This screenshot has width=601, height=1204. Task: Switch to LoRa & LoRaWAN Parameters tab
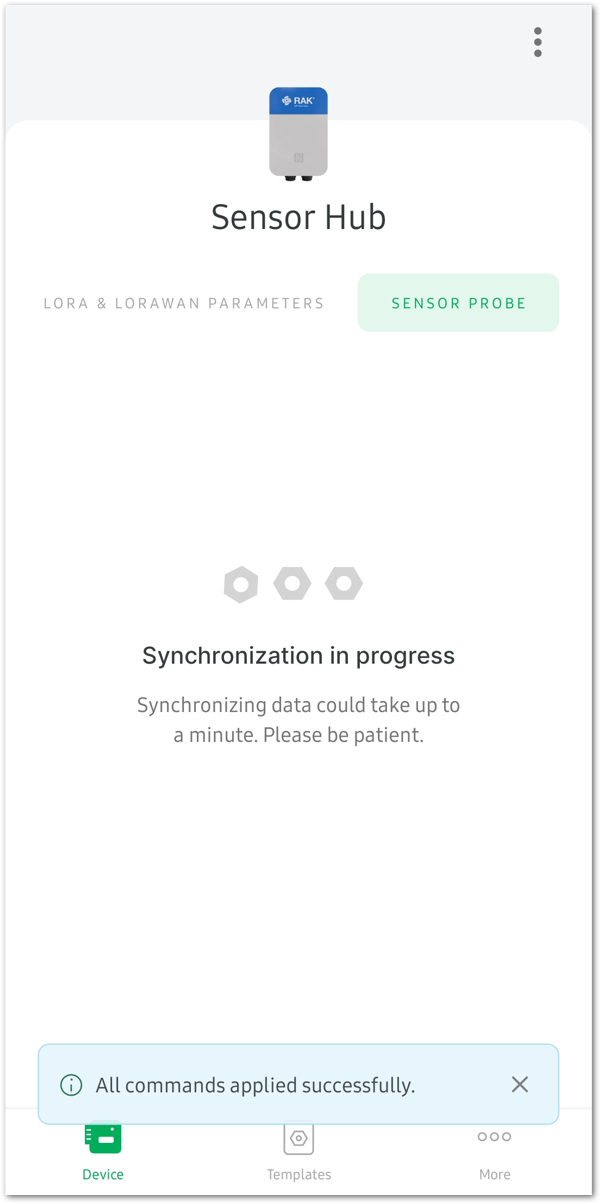[x=184, y=303]
